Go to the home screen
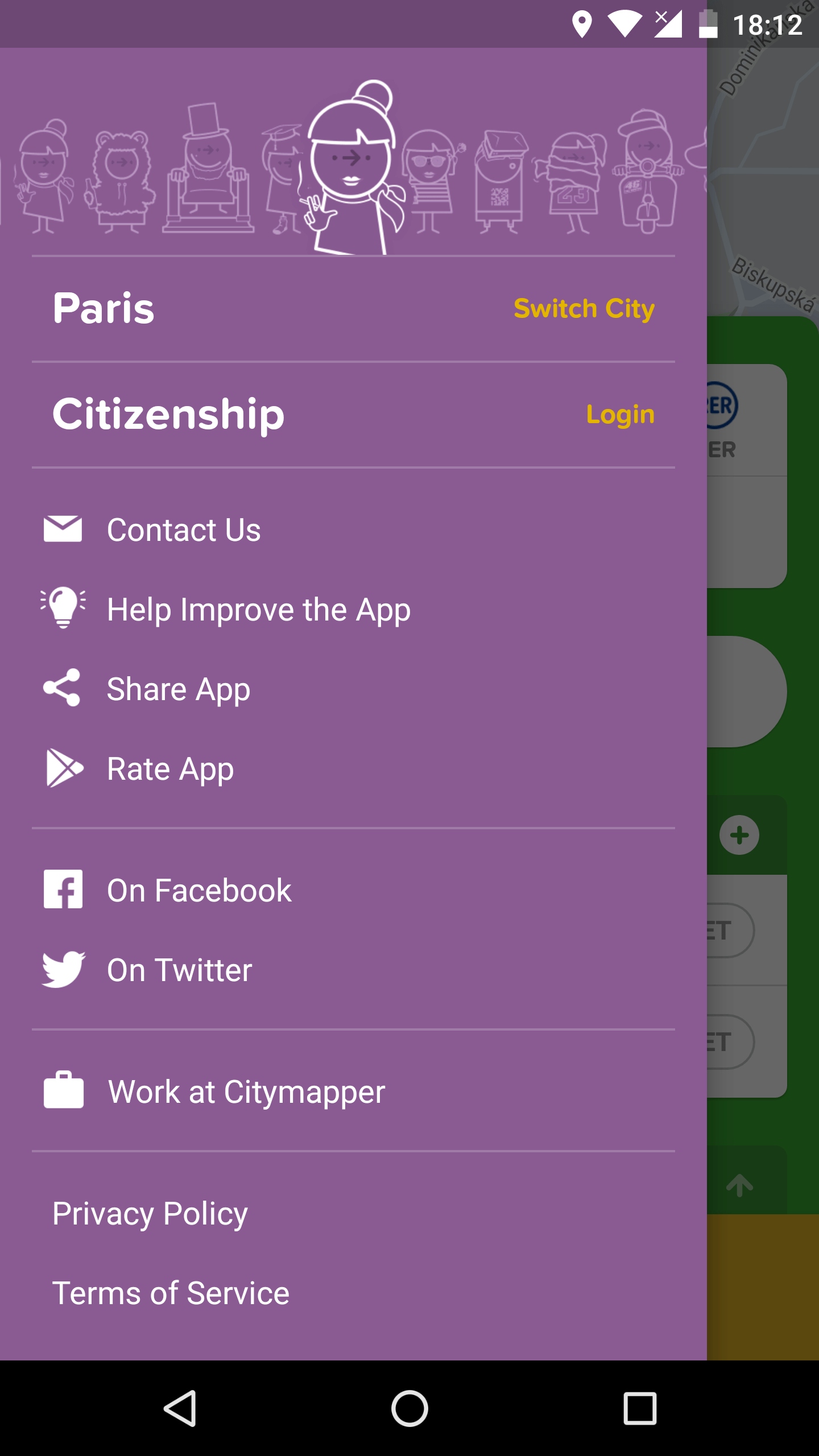 pos(409,1408)
